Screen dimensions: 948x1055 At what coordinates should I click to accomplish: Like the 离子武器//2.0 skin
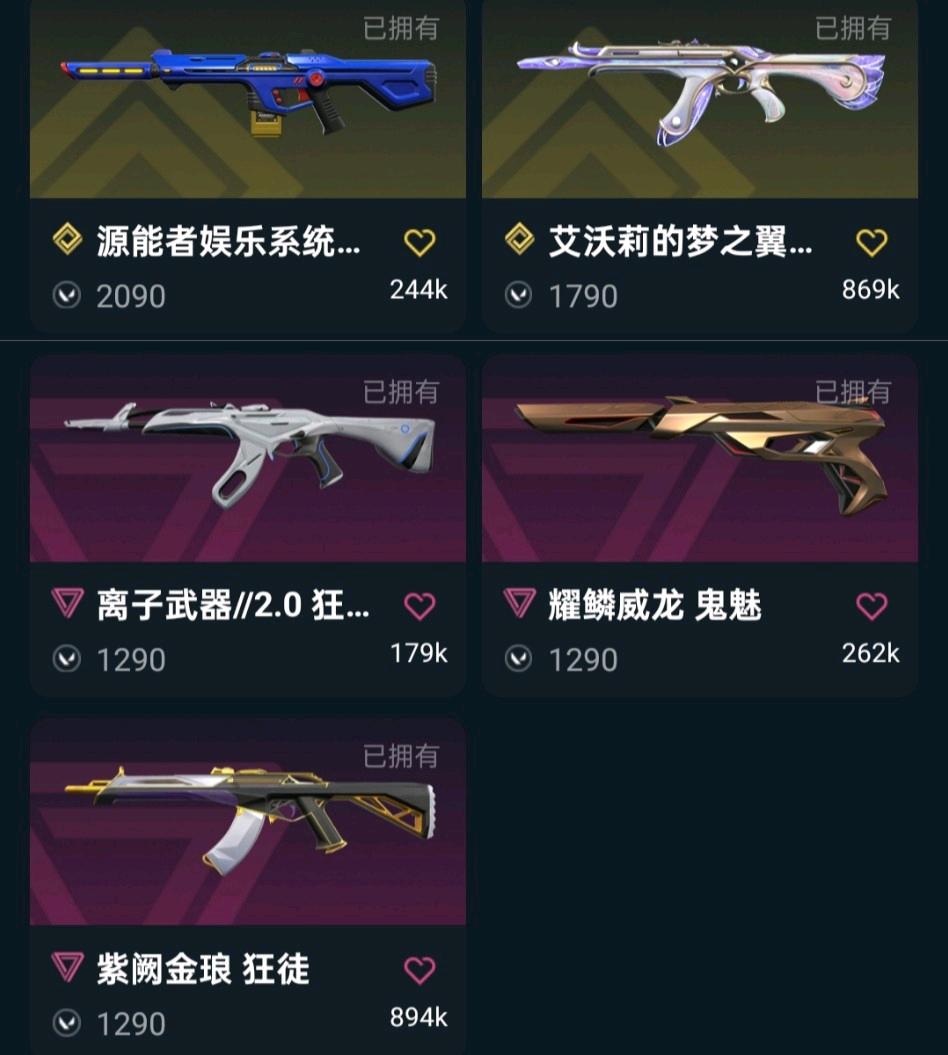pyautogui.click(x=420, y=606)
